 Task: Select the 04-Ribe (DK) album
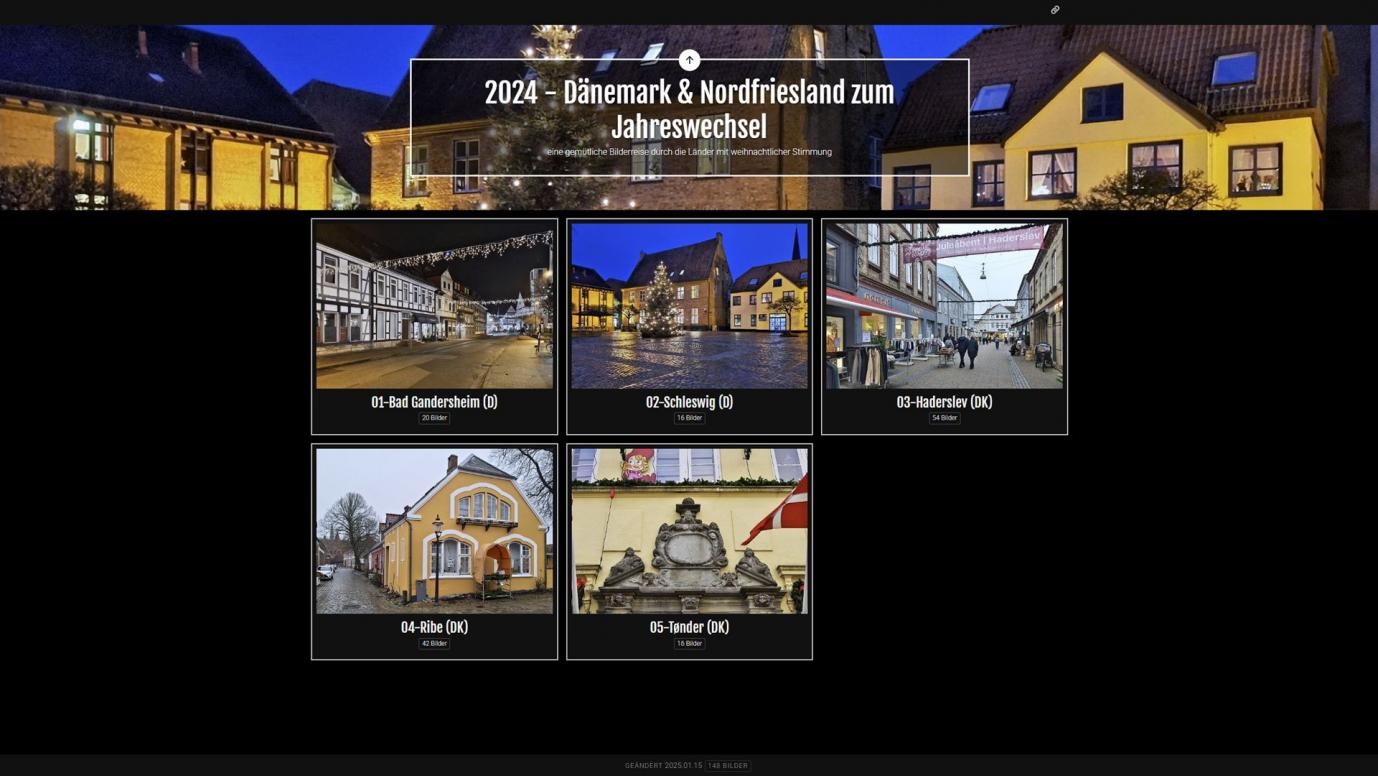pyautogui.click(x=434, y=532)
